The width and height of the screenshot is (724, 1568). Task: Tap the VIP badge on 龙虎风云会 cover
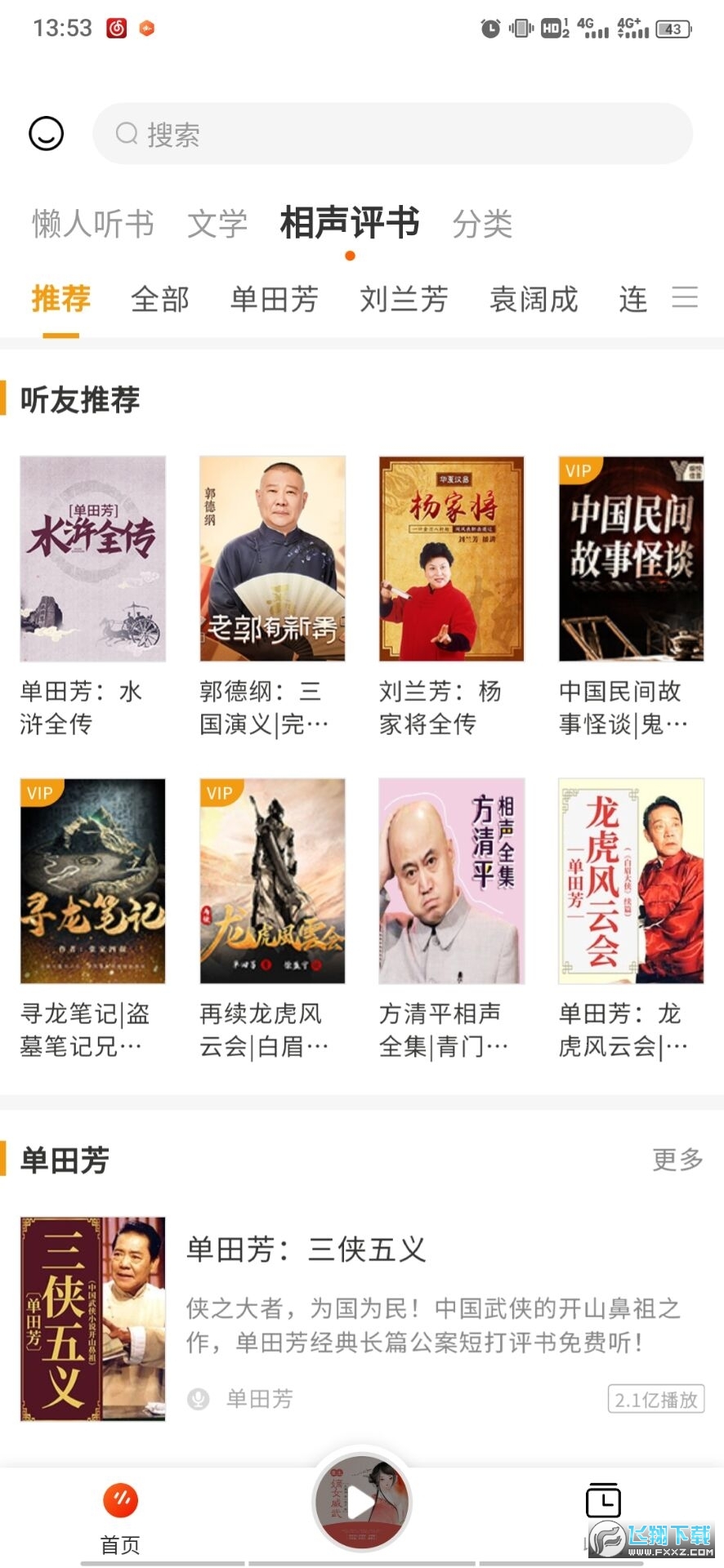tap(220, 792)
